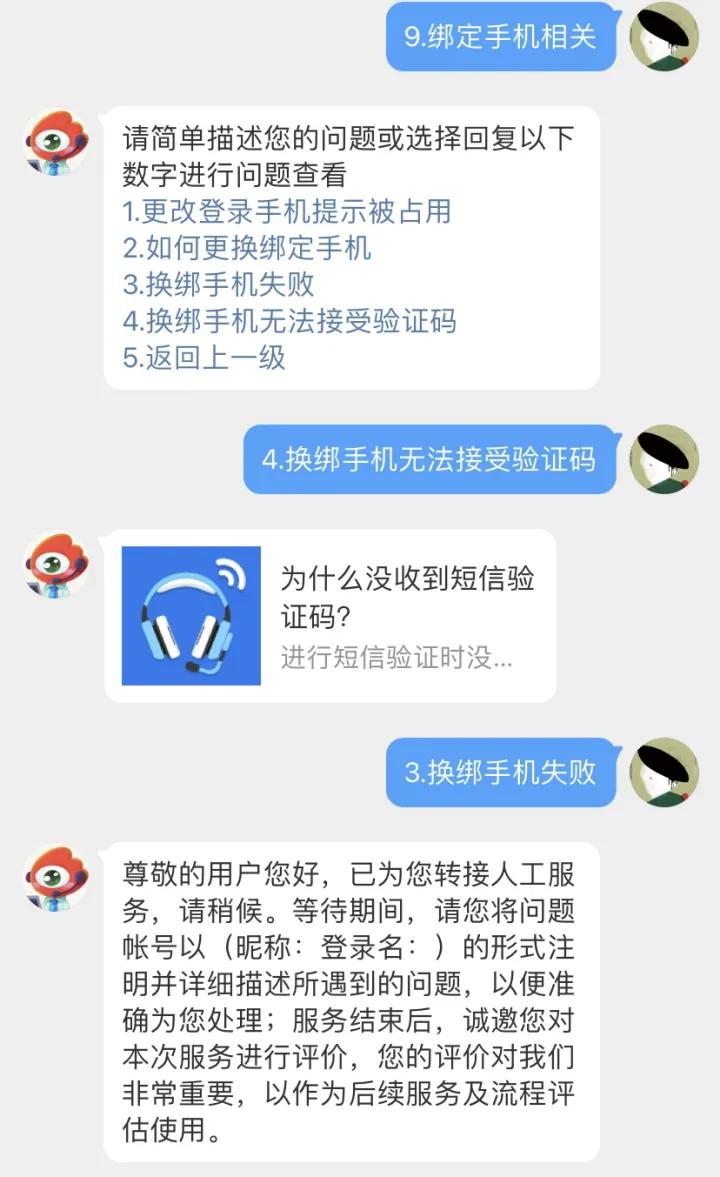Click the user avatar next to message 3
This screenshot has width=720, height=1177.
(x=666, y=773)
